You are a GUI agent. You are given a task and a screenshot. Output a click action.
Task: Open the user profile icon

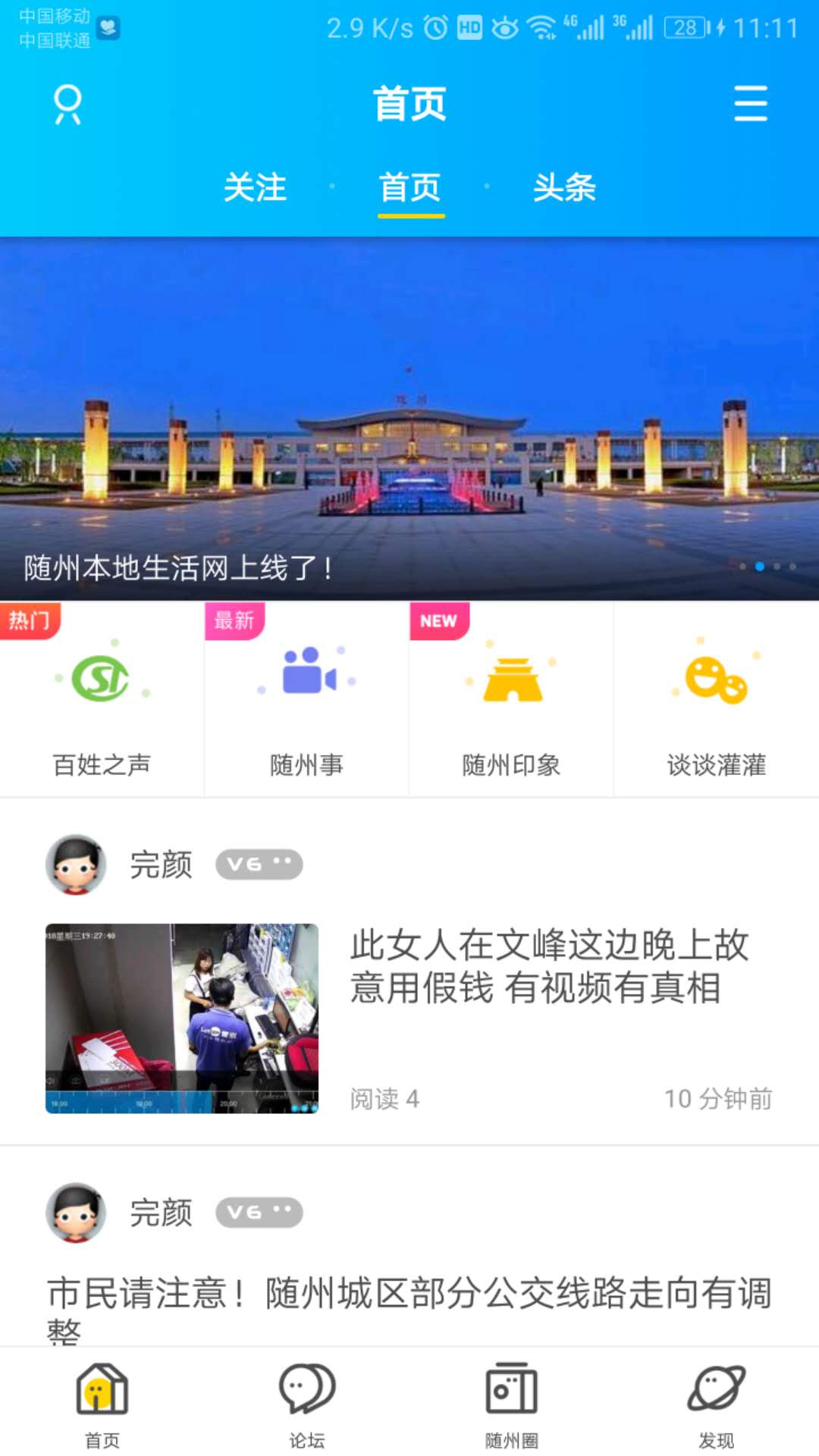tap(67, 105)
